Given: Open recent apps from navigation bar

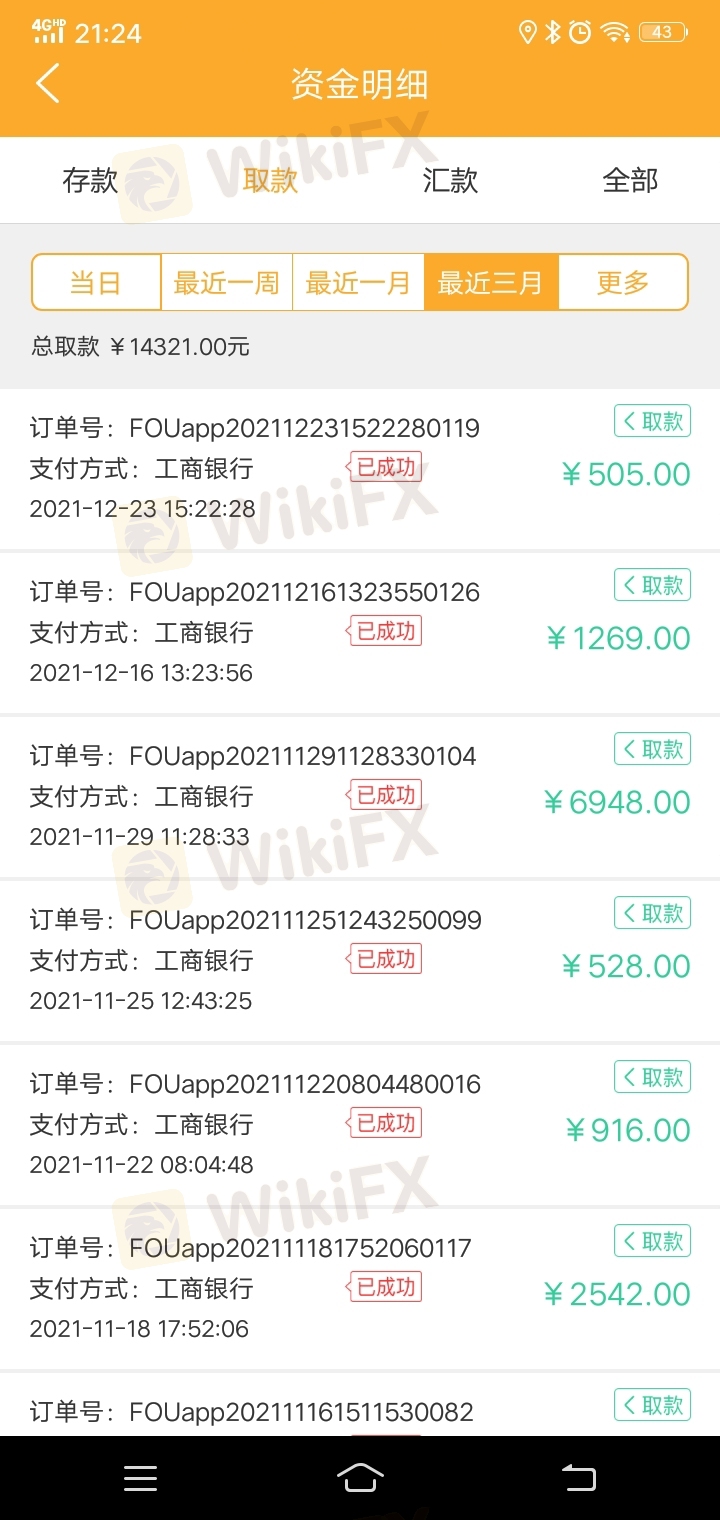Looking at the screenshot, I should click(x=140, y=1478).
